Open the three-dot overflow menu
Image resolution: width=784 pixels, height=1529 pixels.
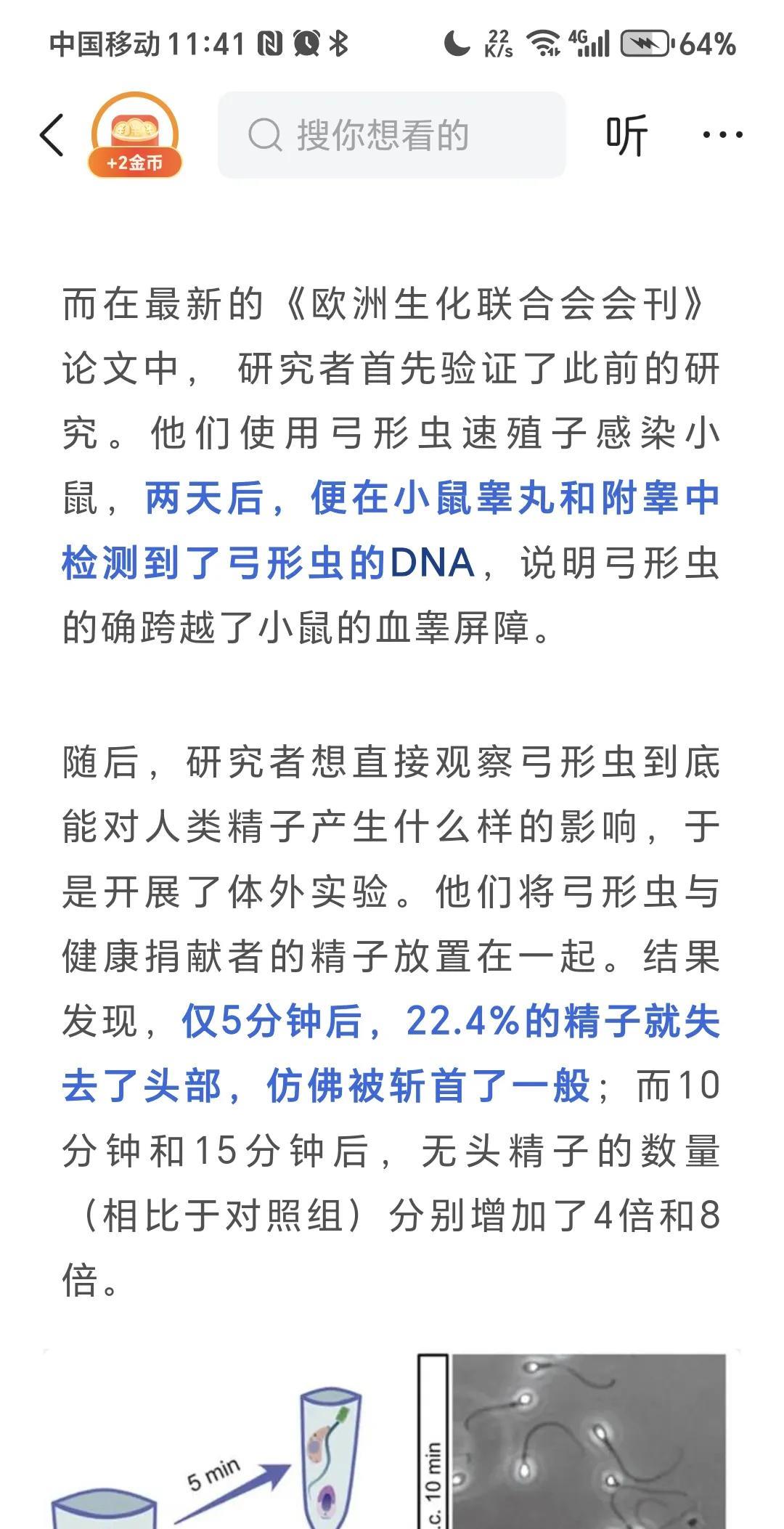coord(723,135)
